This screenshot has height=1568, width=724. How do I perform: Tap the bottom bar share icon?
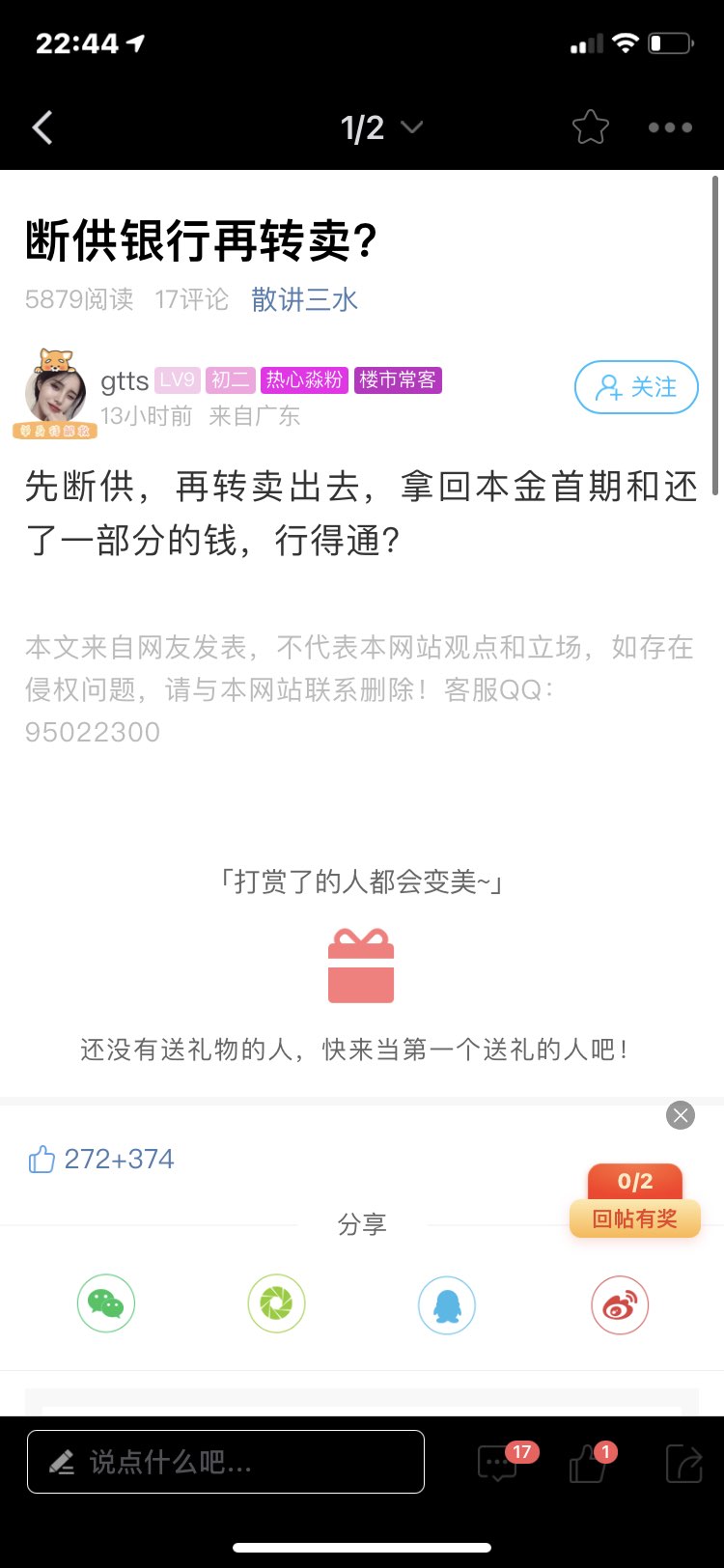coord(684,1464)
